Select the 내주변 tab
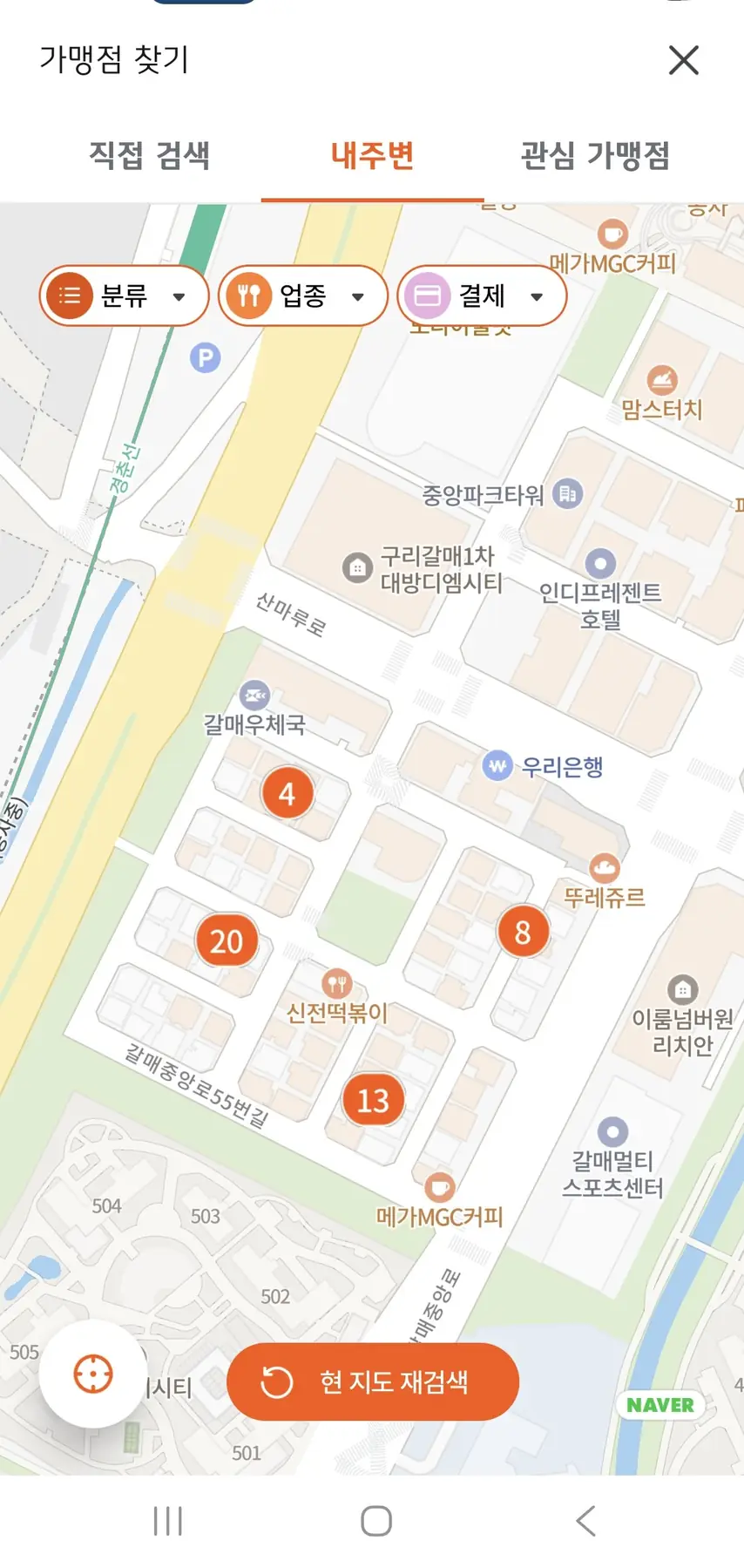Image resolution: width=744 pixels, height=1568 pixels. click(372, 156)
